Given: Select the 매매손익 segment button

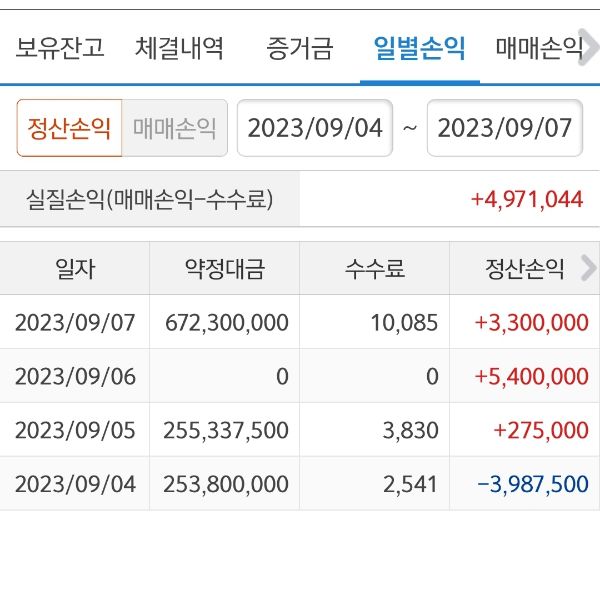Looking at the screenshot, I should click(x=174, y=128).
